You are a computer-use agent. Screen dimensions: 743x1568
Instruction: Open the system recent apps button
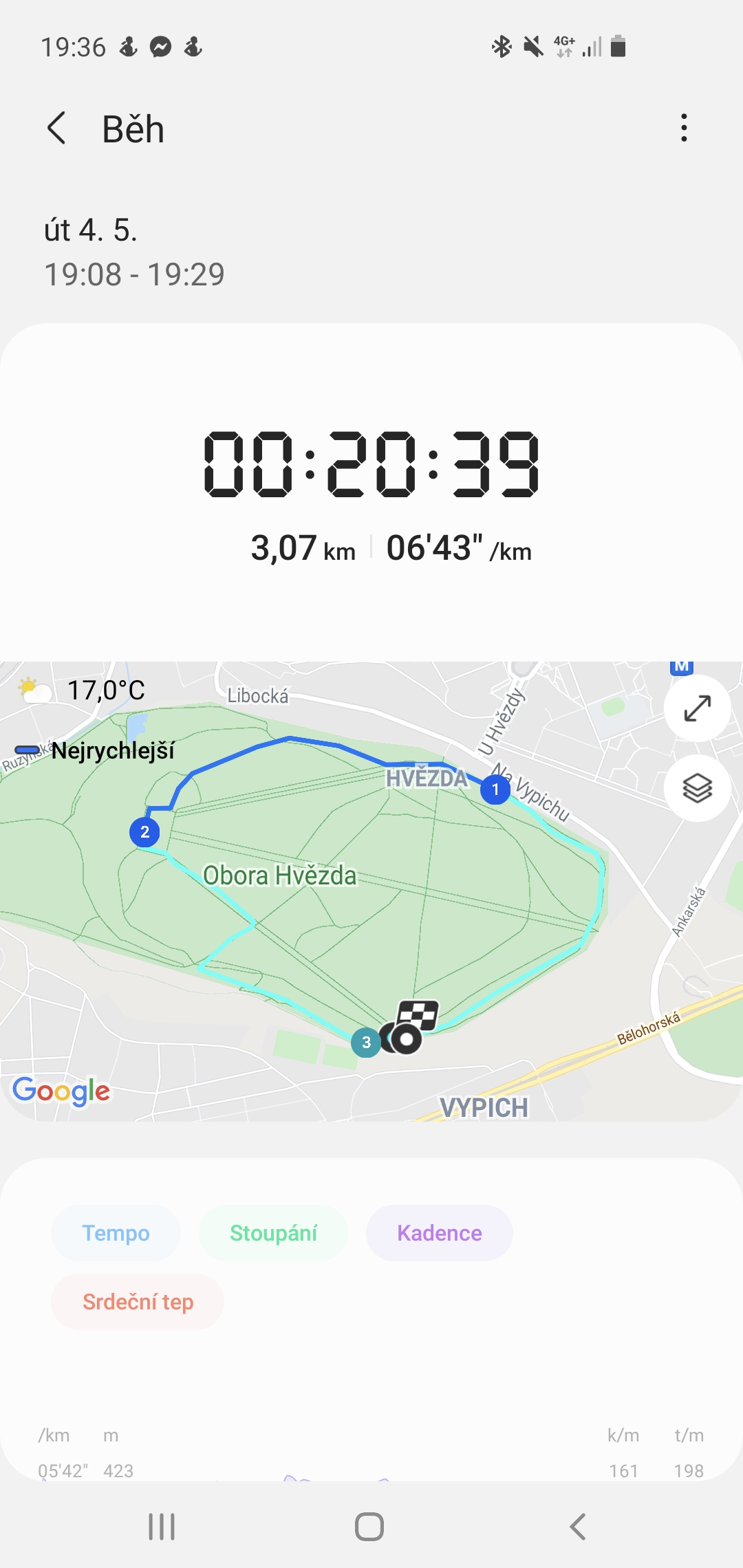pyautogui.click(x=162, y=1527)
